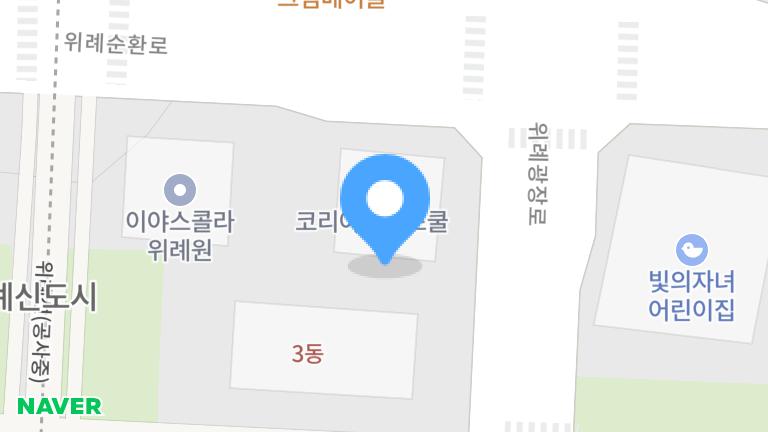768x432 pixels.
Task: Select the 이야스콜라 위례원 place marker
Action: pyautogui.click(x=180, y=188)
